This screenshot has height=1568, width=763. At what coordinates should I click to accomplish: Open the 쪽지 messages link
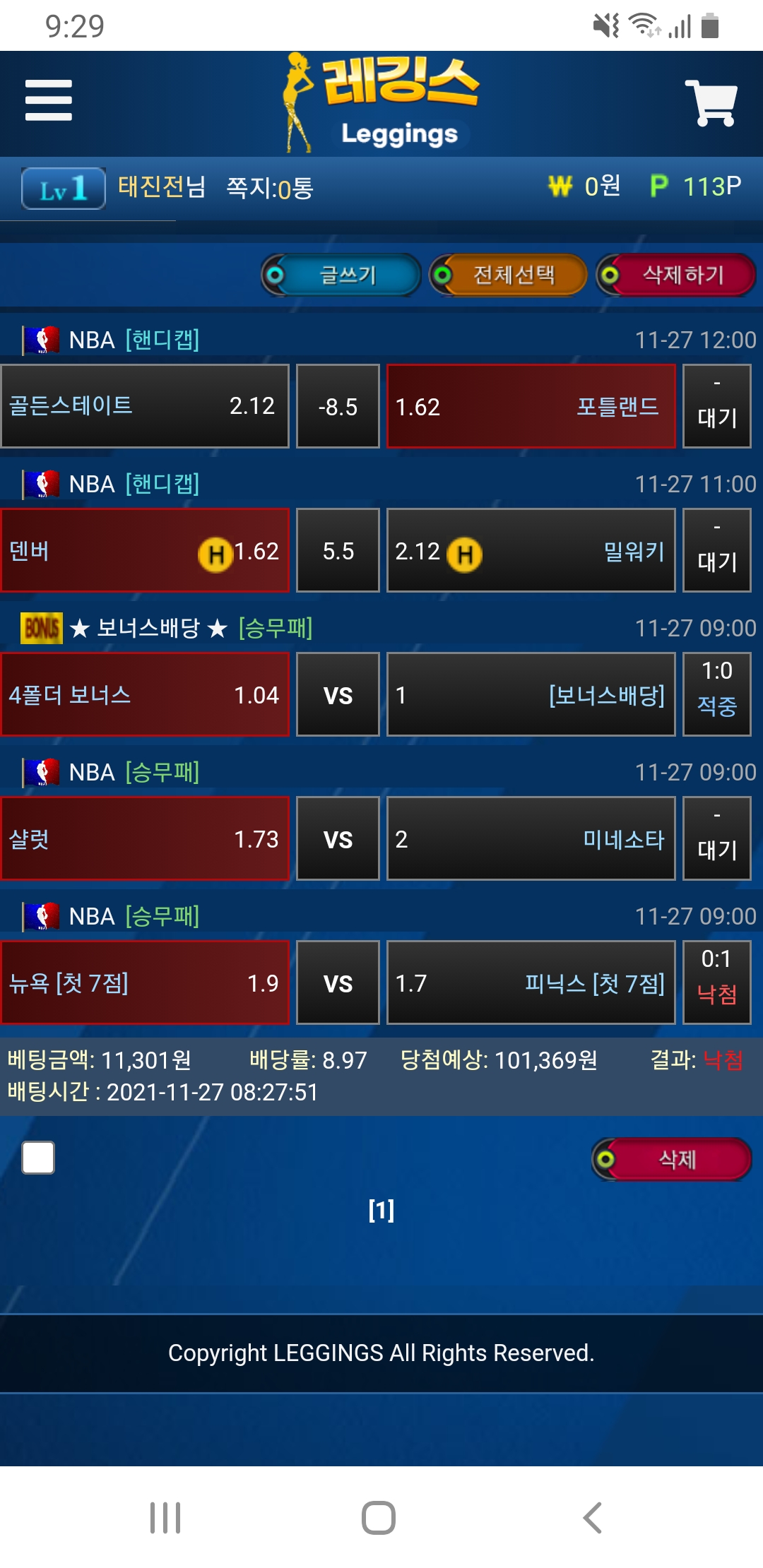[269, 188]
